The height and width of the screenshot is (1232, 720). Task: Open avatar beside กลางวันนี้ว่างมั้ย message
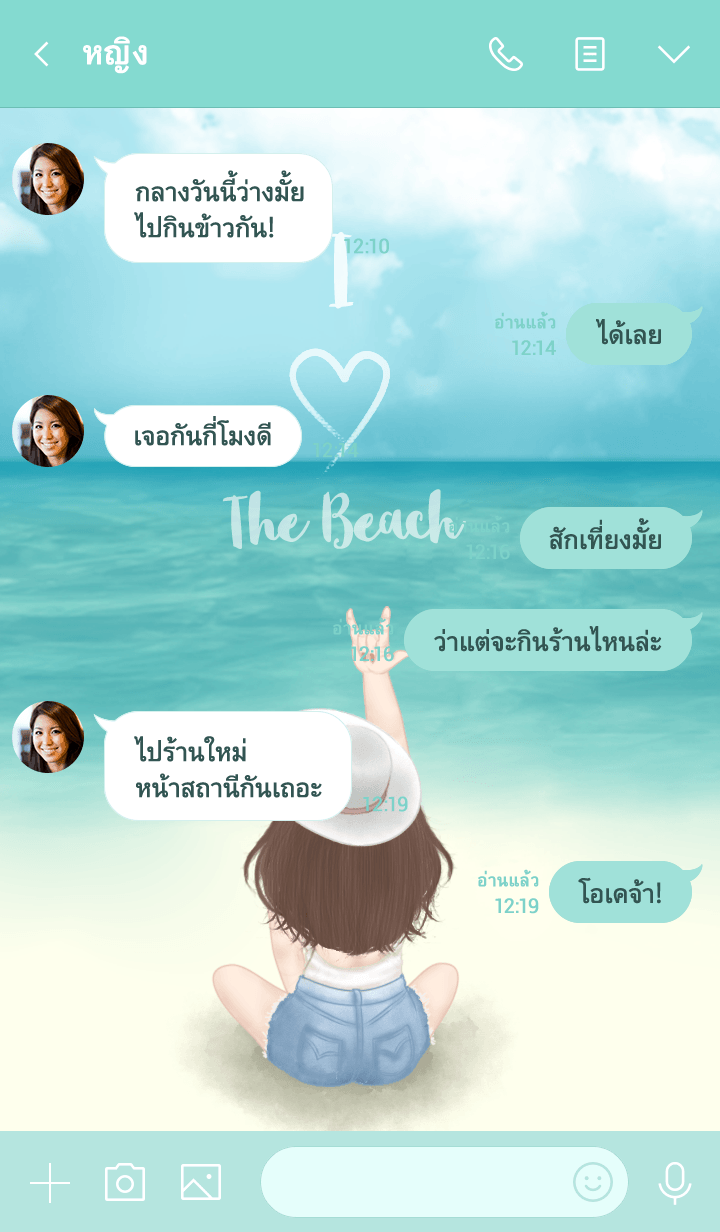tap(48, 179)
